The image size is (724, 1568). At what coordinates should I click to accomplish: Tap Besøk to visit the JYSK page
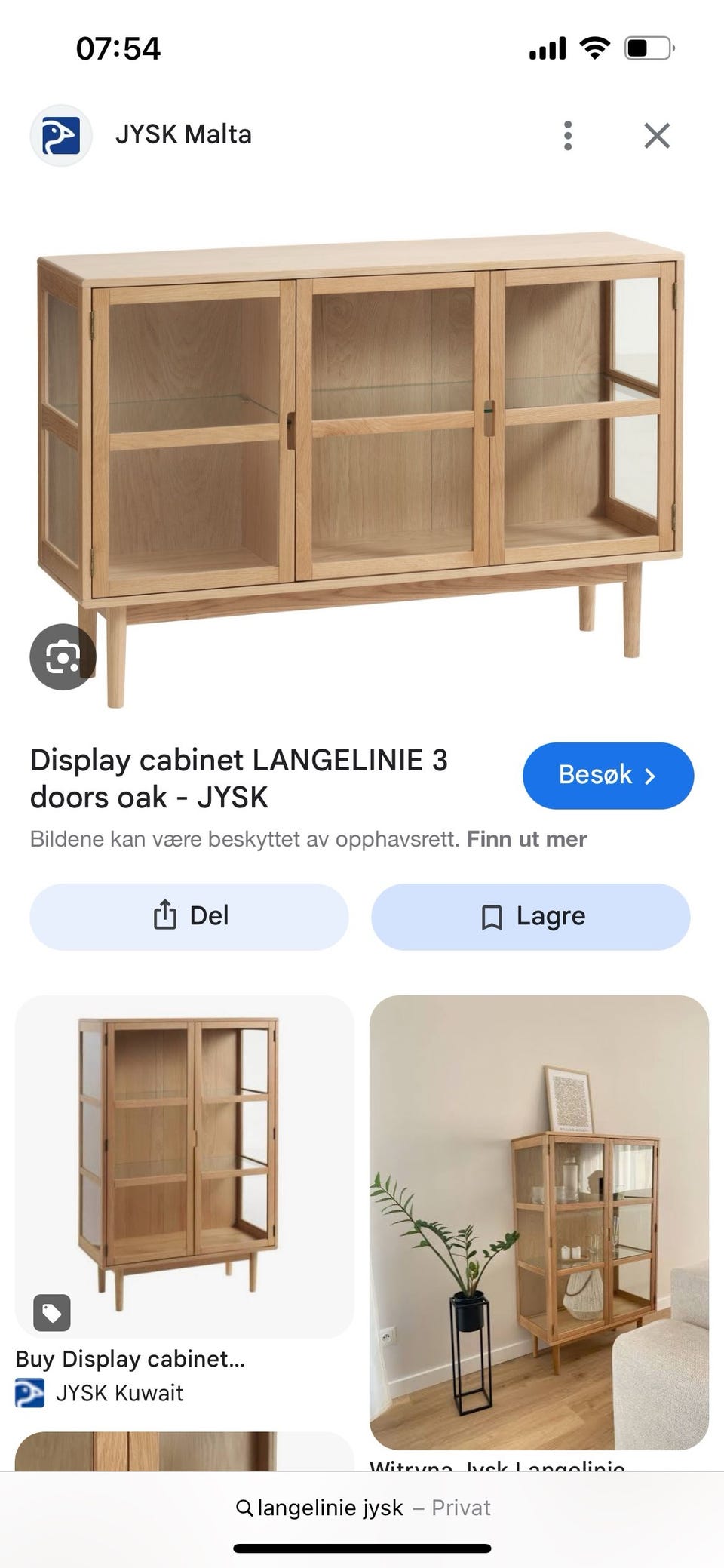(x=608, y=775)
